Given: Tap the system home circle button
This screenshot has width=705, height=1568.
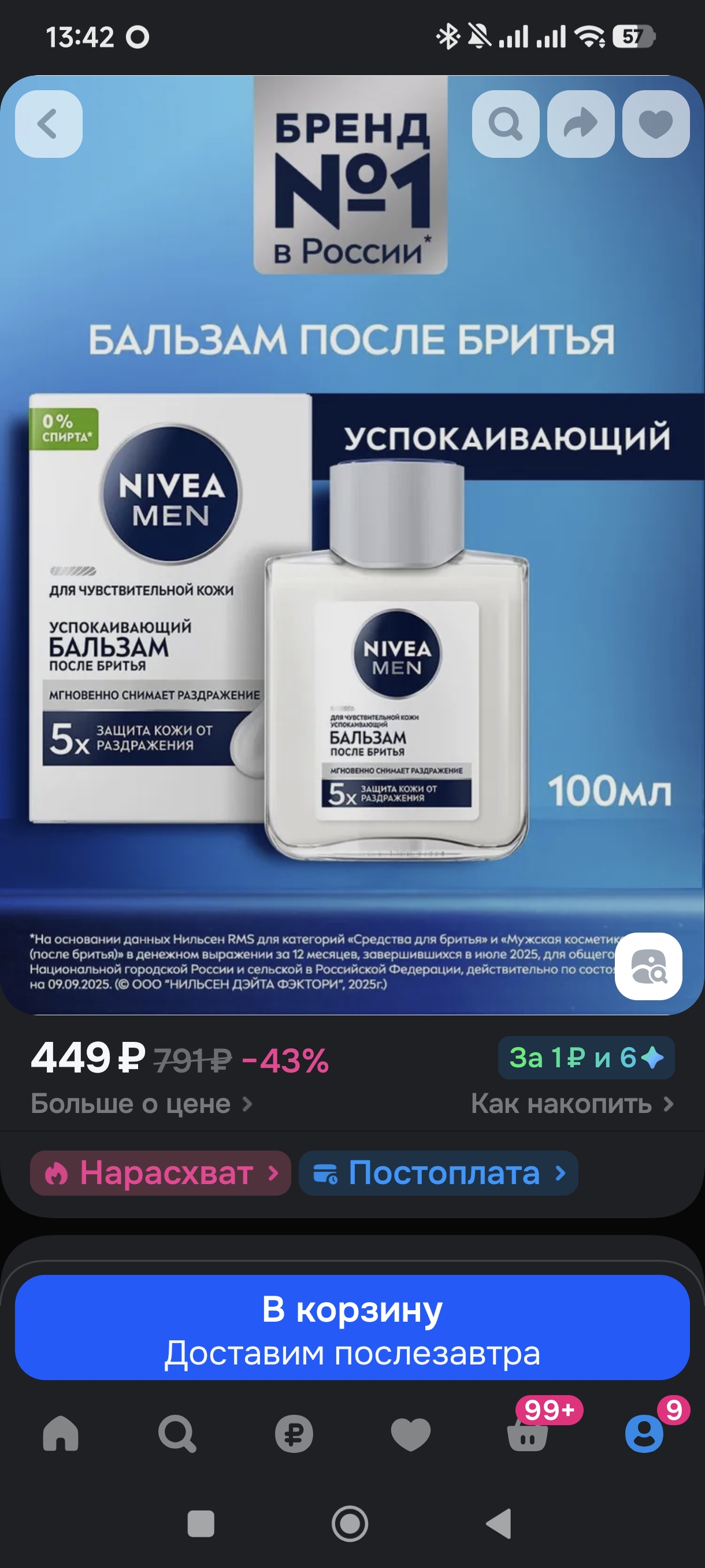Looking at the screenshot, I should point(350,1523).
